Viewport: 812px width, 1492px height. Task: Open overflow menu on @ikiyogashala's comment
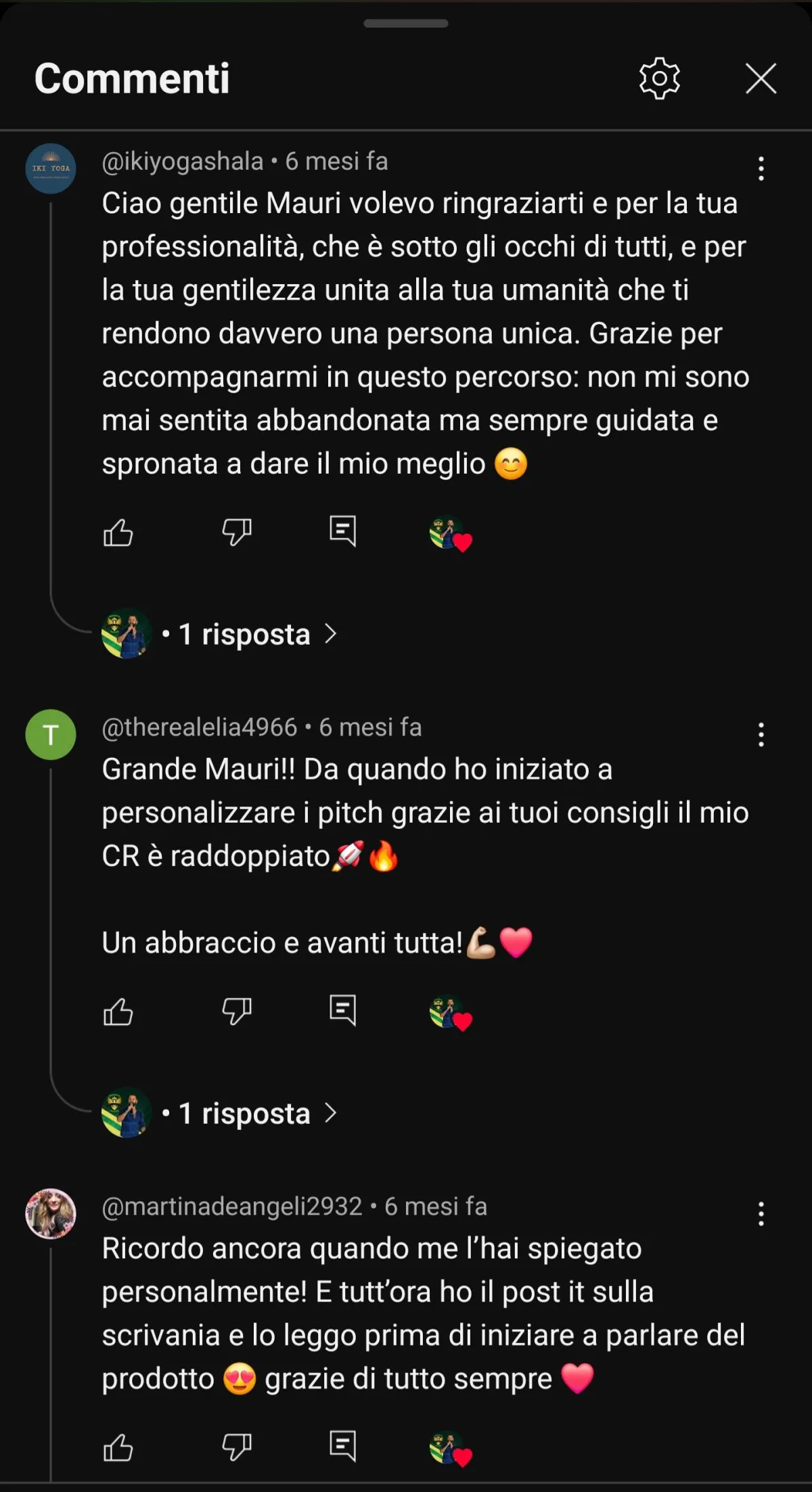coord(761,168)
